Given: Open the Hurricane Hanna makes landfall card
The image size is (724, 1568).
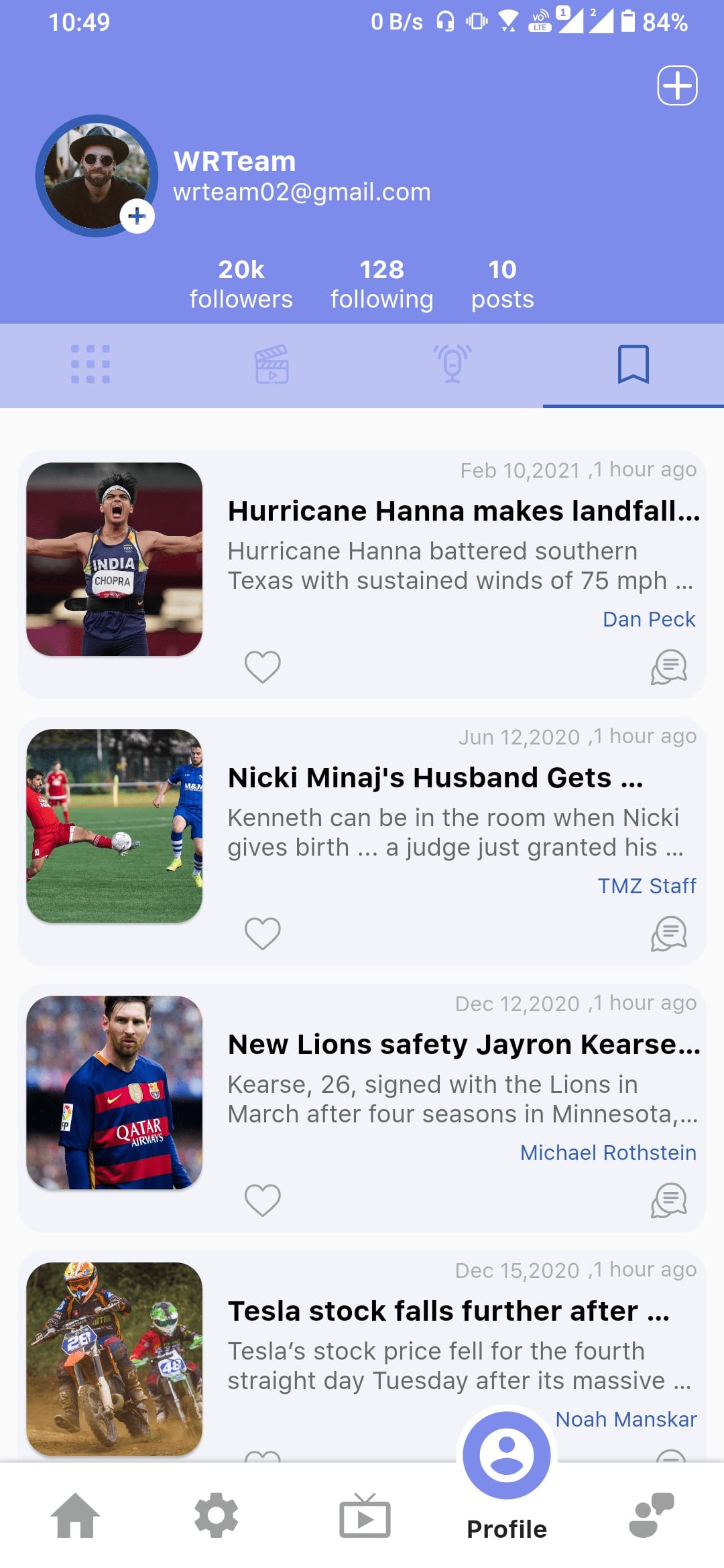Looking at the screenshot, I should [463, 511].
